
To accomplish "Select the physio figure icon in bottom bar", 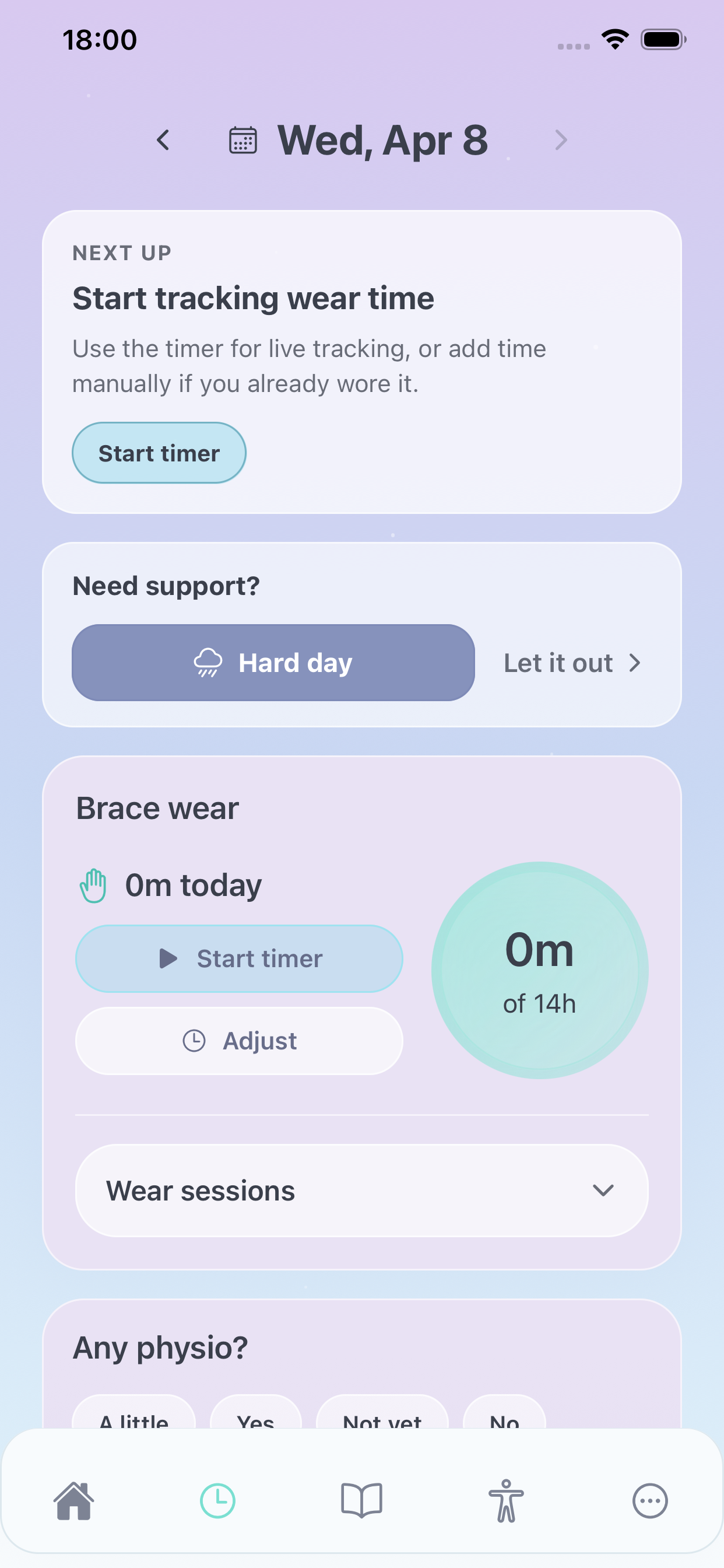I will [506, 1501].
